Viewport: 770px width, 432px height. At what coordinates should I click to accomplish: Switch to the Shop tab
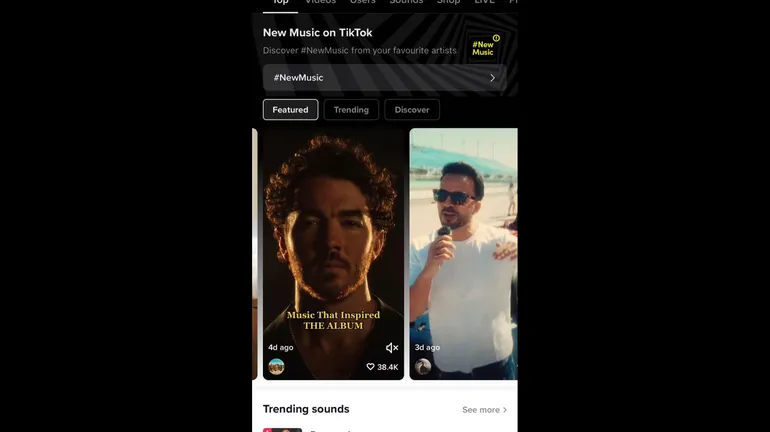pyautogui.click(x=449, y=3)
